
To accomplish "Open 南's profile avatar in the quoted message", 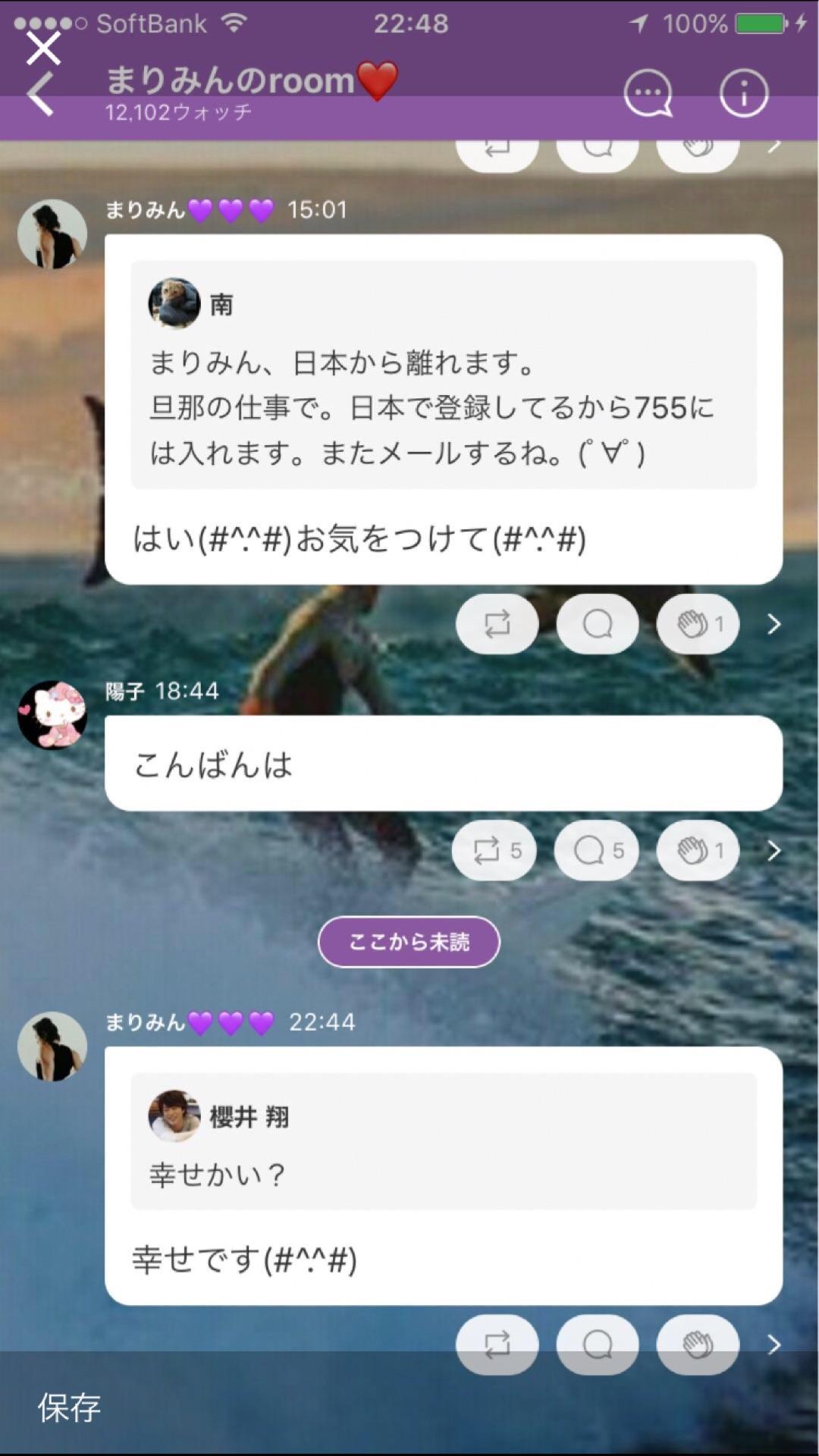I will pyautogui.click(x=174, y=303).
